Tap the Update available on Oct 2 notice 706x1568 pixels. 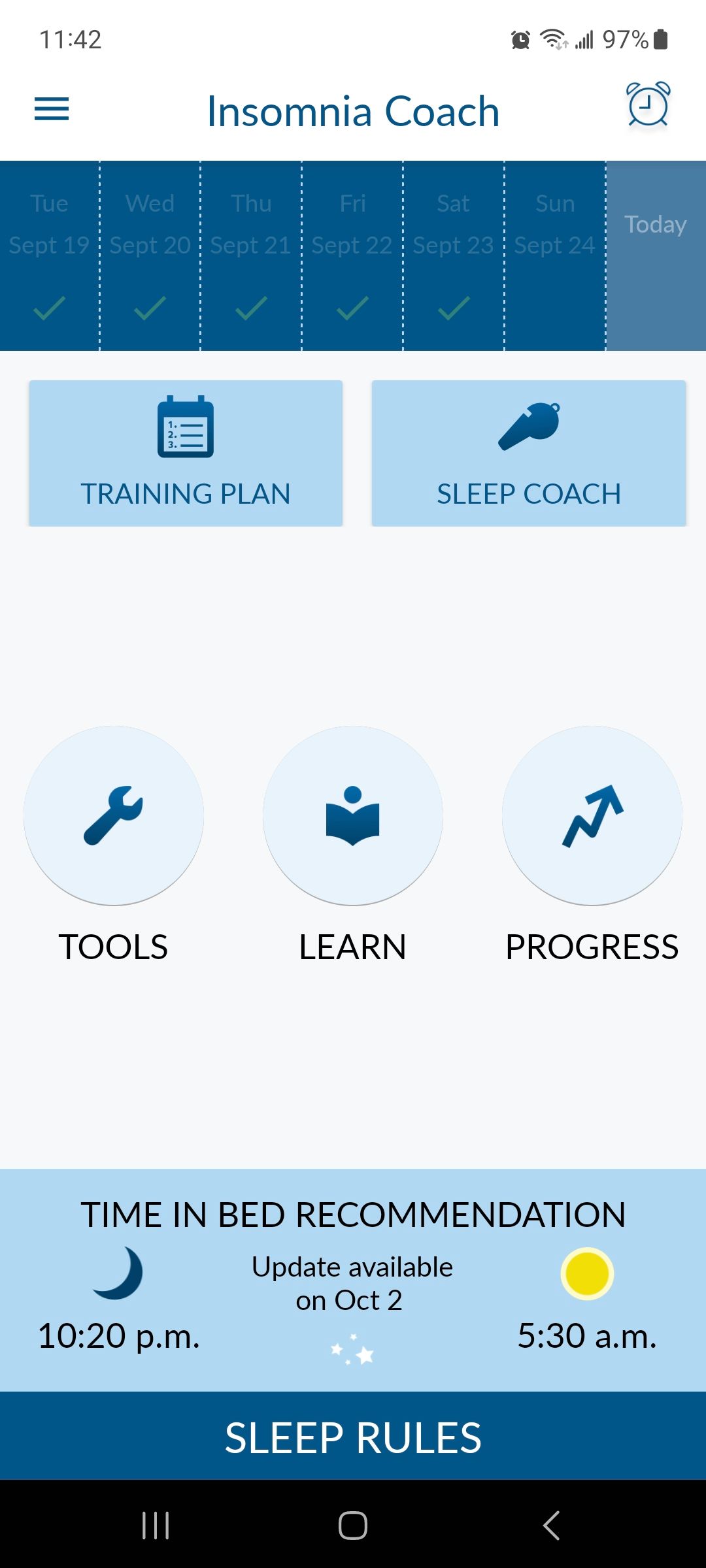(x=352, y=1282)
